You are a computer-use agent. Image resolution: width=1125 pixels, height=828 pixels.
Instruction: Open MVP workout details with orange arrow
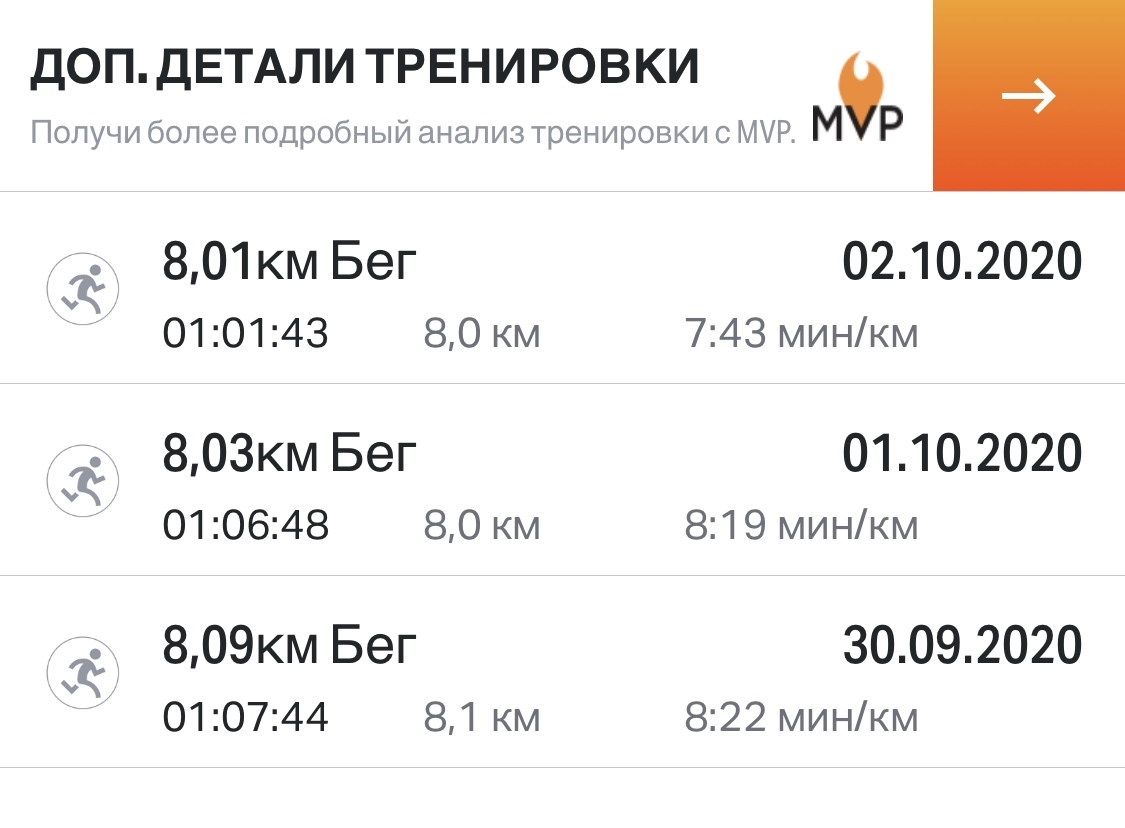click(x=1028, y=96)
